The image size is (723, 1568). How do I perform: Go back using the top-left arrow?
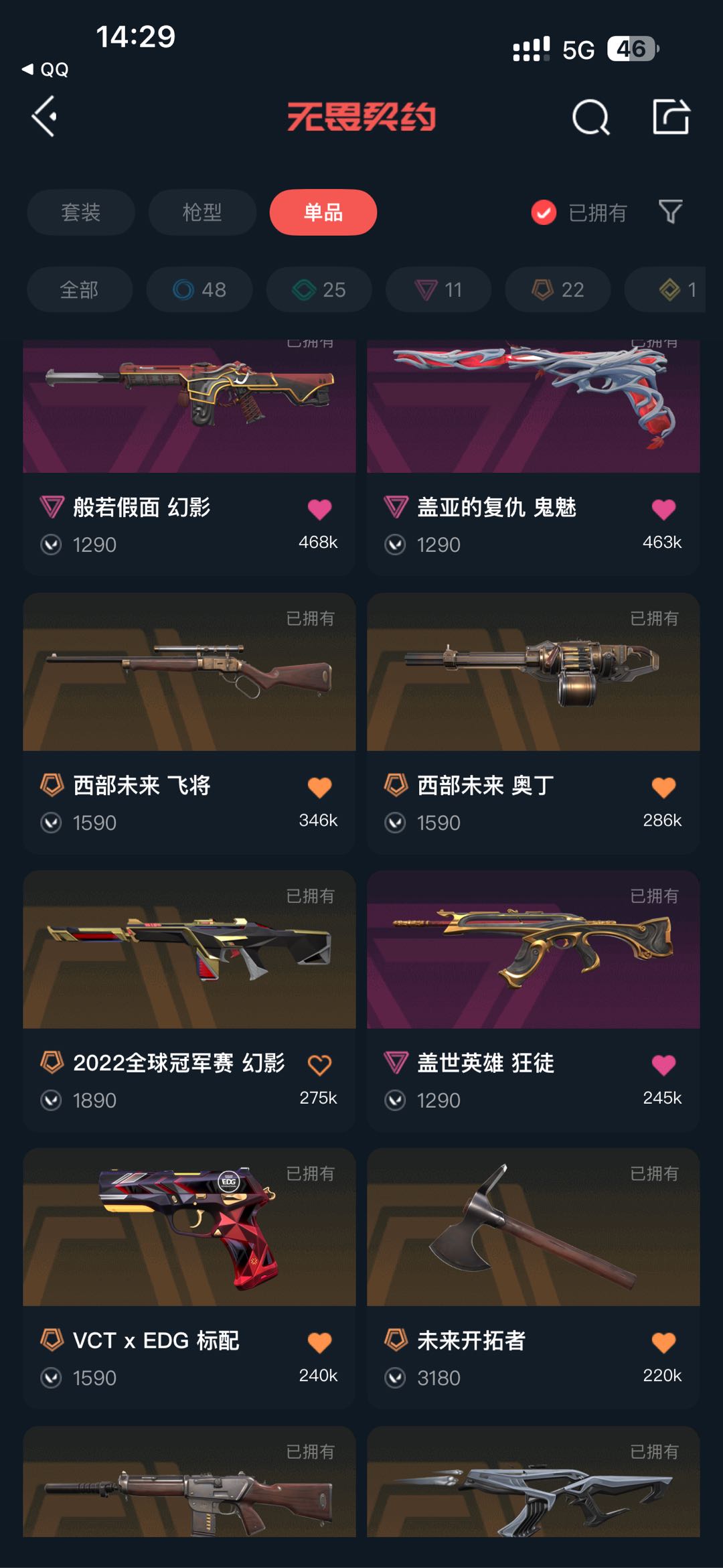click(x=44, y=117)
